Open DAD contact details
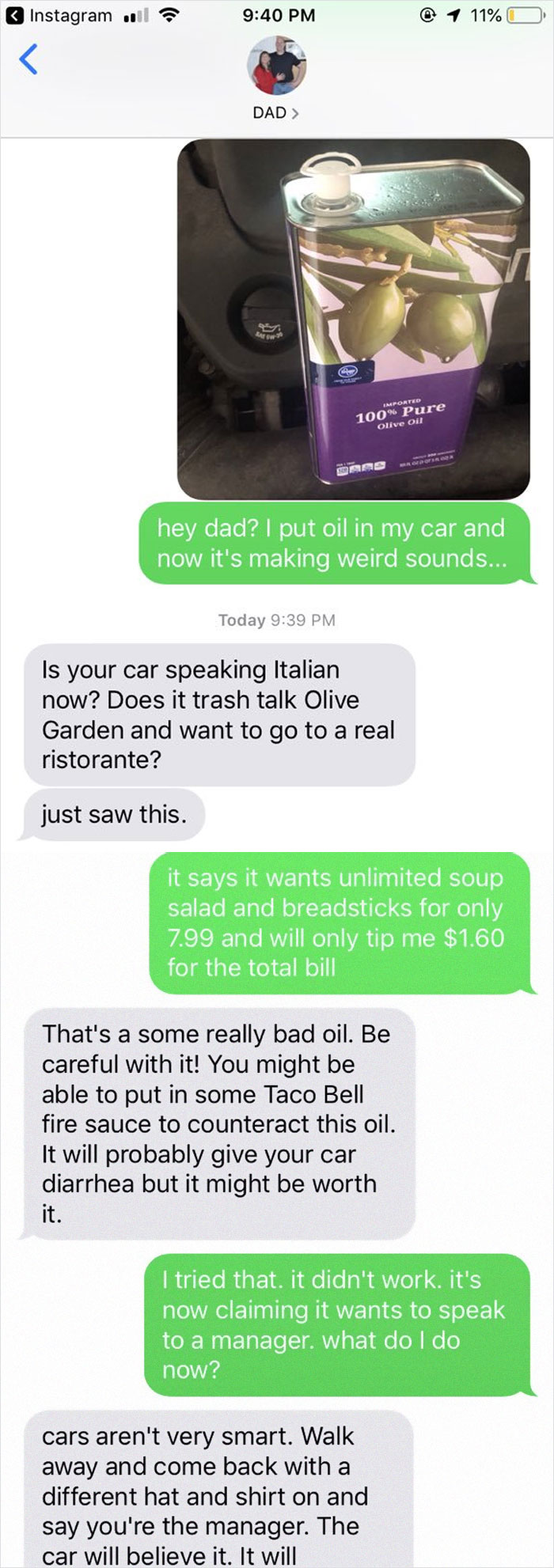554x1568 pixels. click(x=275, y=112)
